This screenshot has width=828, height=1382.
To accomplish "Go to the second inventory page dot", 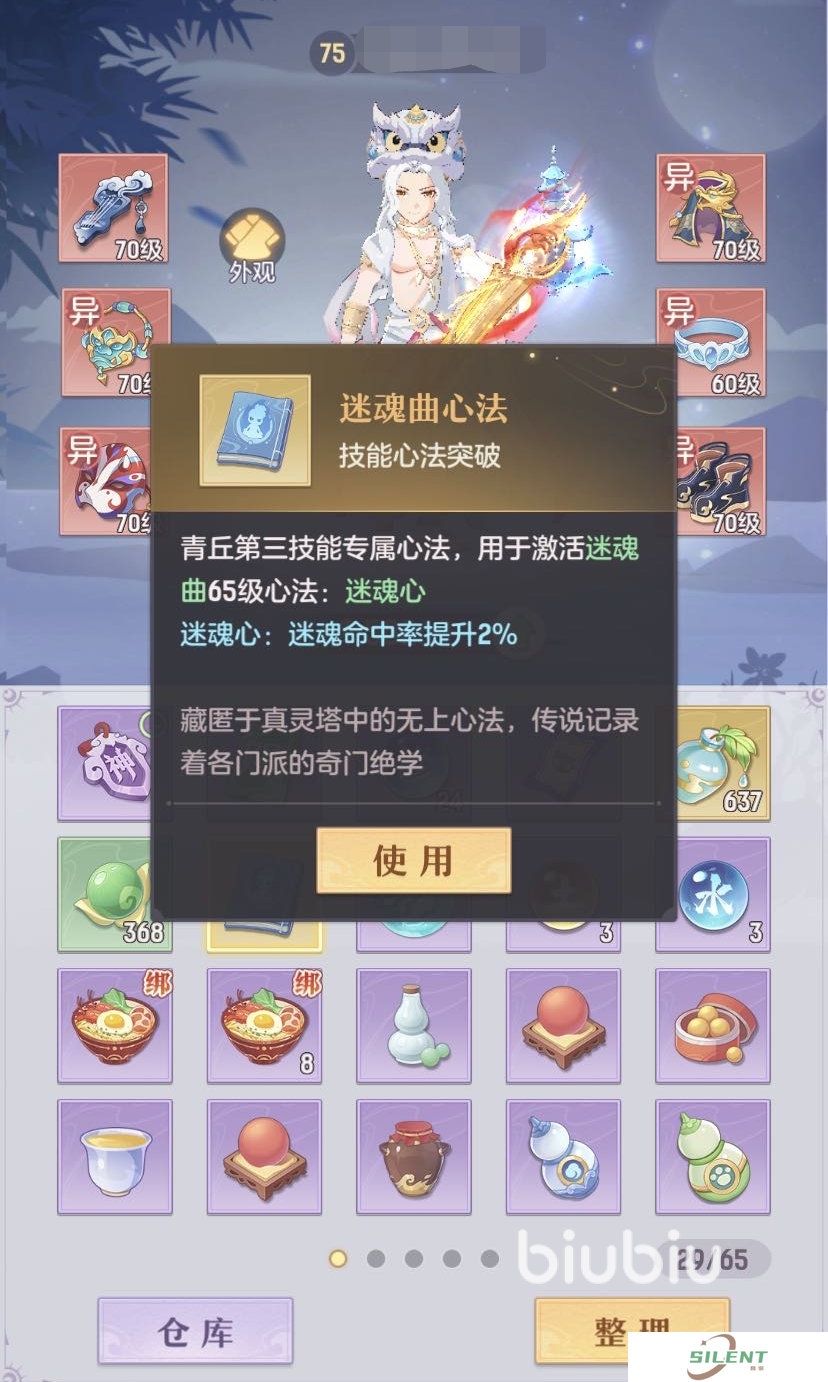I will (x=376, y=1258).
